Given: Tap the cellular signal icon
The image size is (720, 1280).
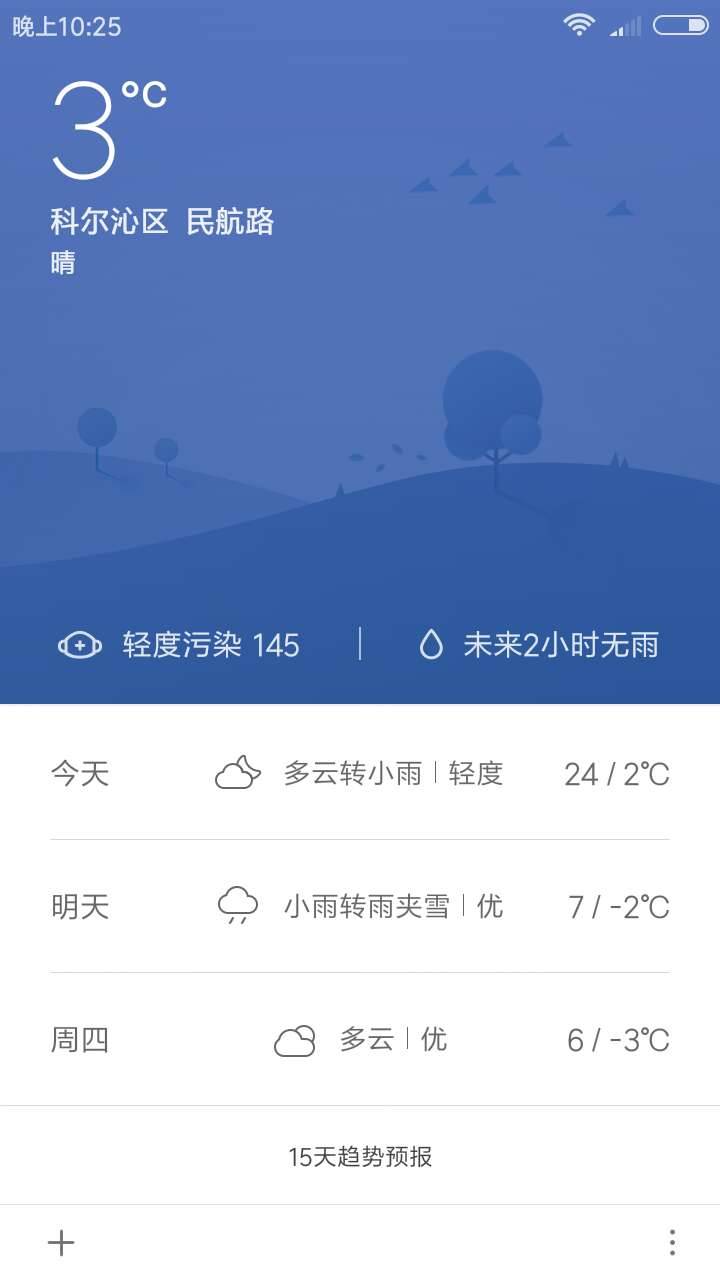Looking at the screenshot, I should 625,26.
